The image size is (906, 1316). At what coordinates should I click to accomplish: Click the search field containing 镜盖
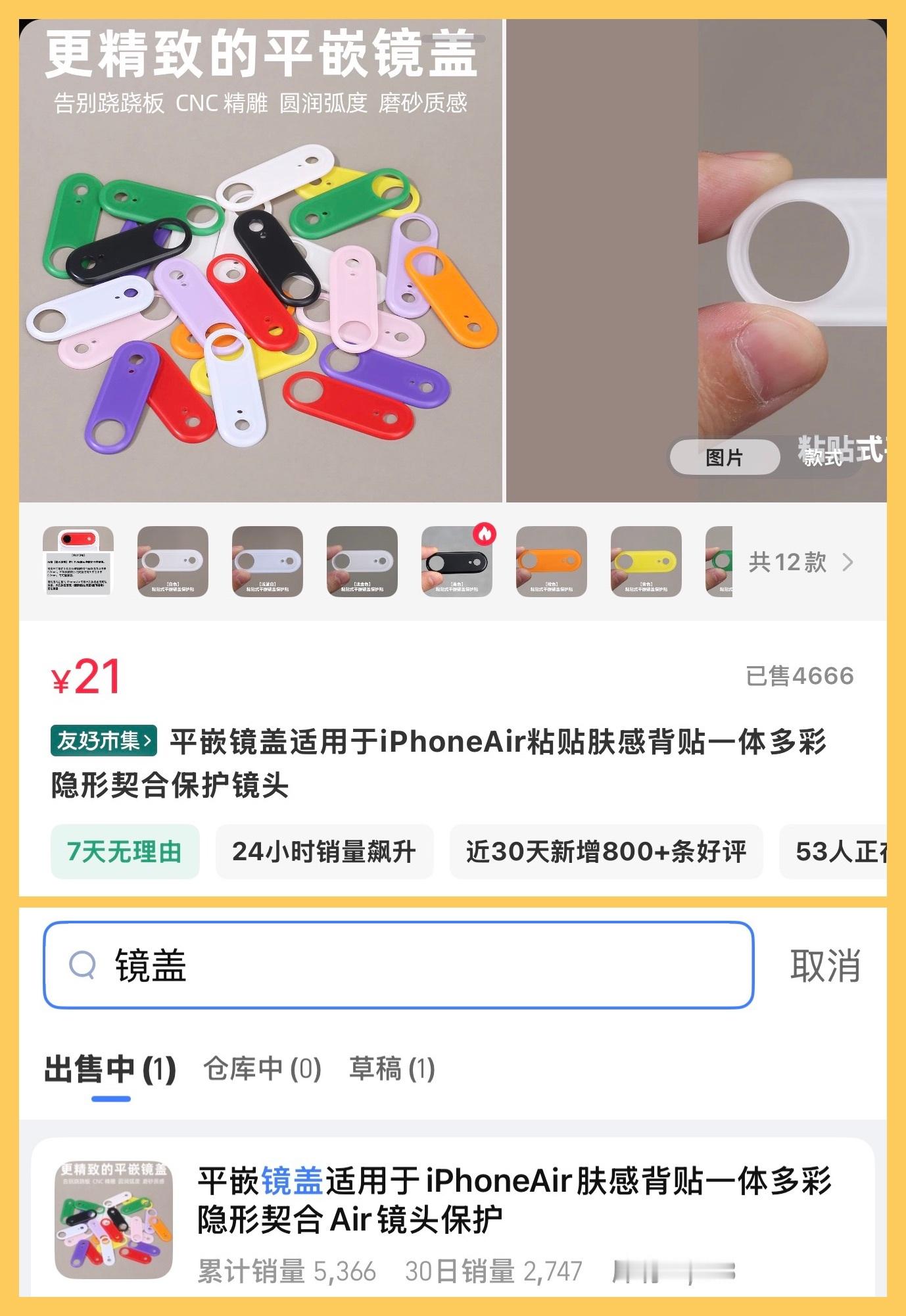394,983
